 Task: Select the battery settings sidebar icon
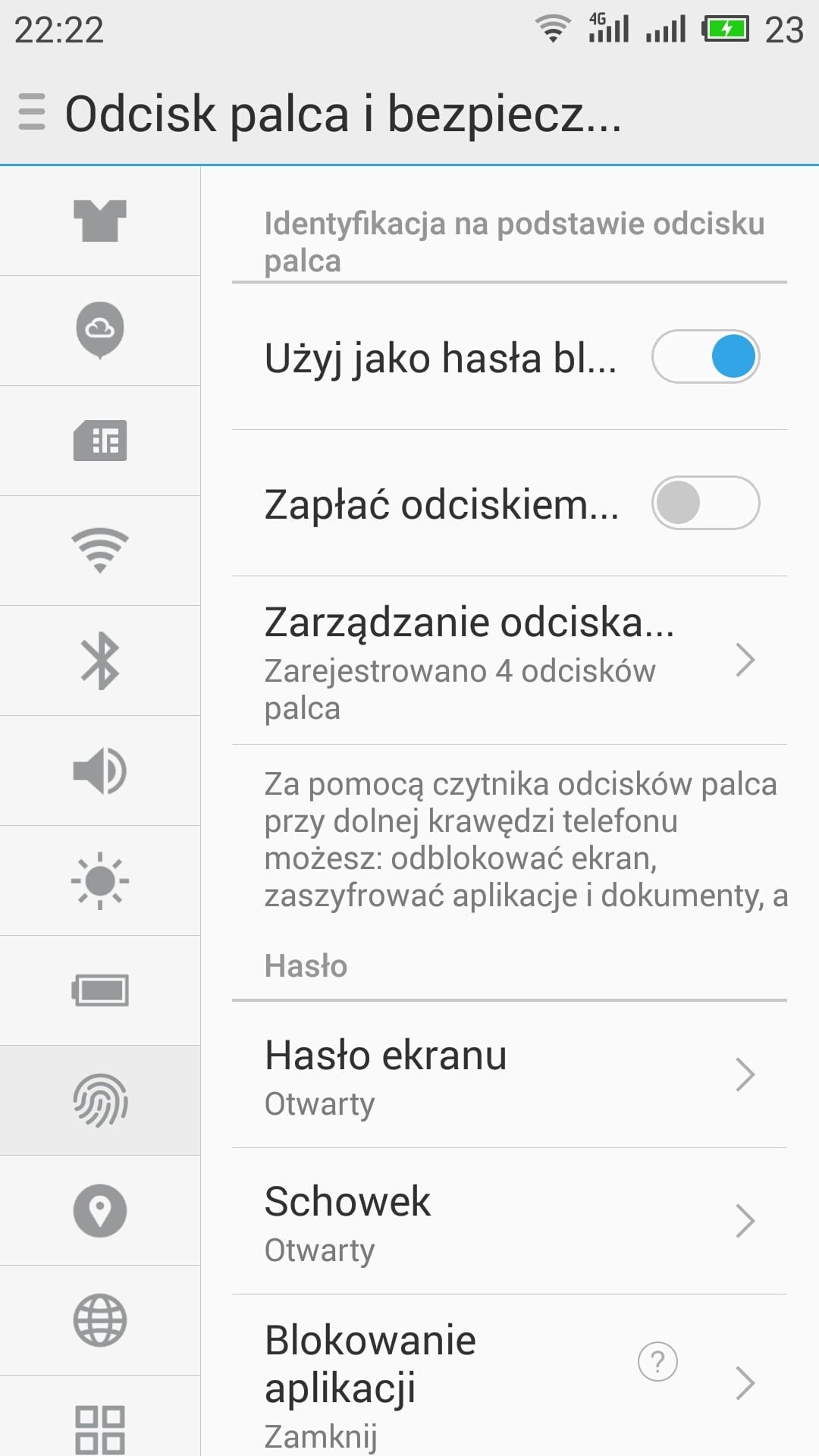tap(100, 990)
